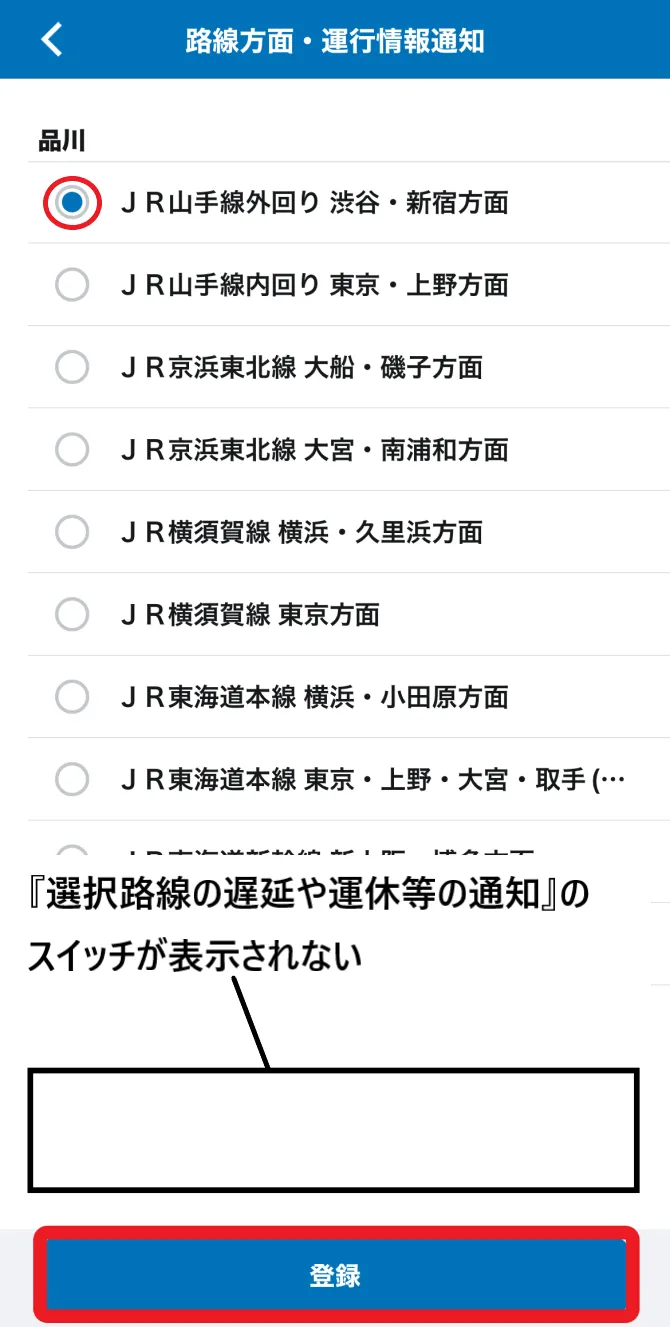Pick JR東海道本線 東京・上野・大宮・取手 option

point(348,778)
